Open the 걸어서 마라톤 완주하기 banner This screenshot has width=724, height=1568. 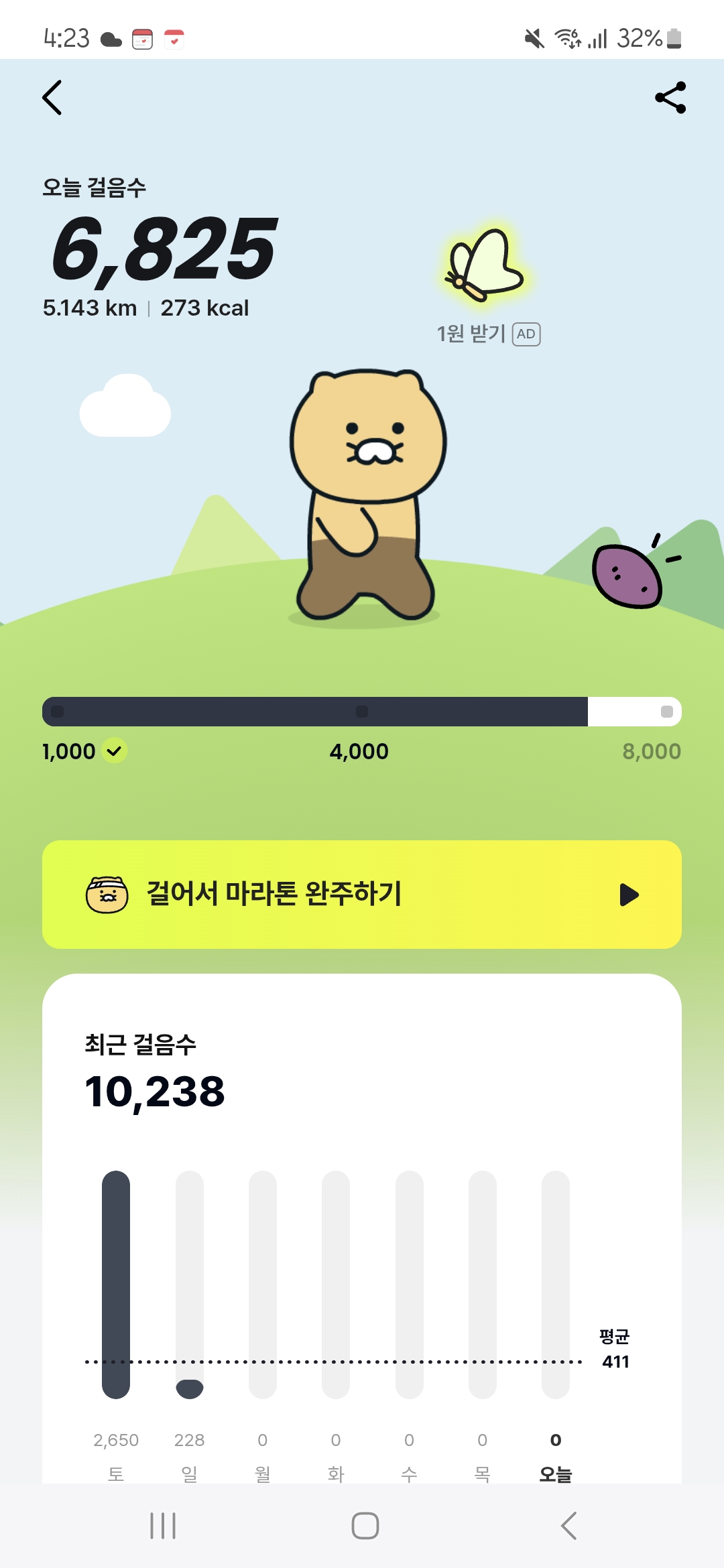[362, 895]
